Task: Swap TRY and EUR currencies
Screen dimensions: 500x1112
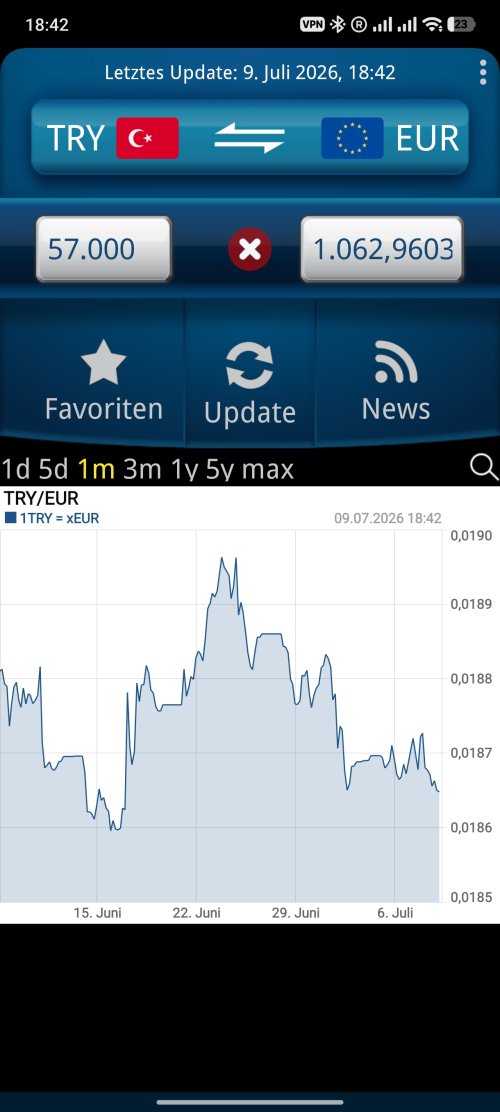Action: point(250,138)
